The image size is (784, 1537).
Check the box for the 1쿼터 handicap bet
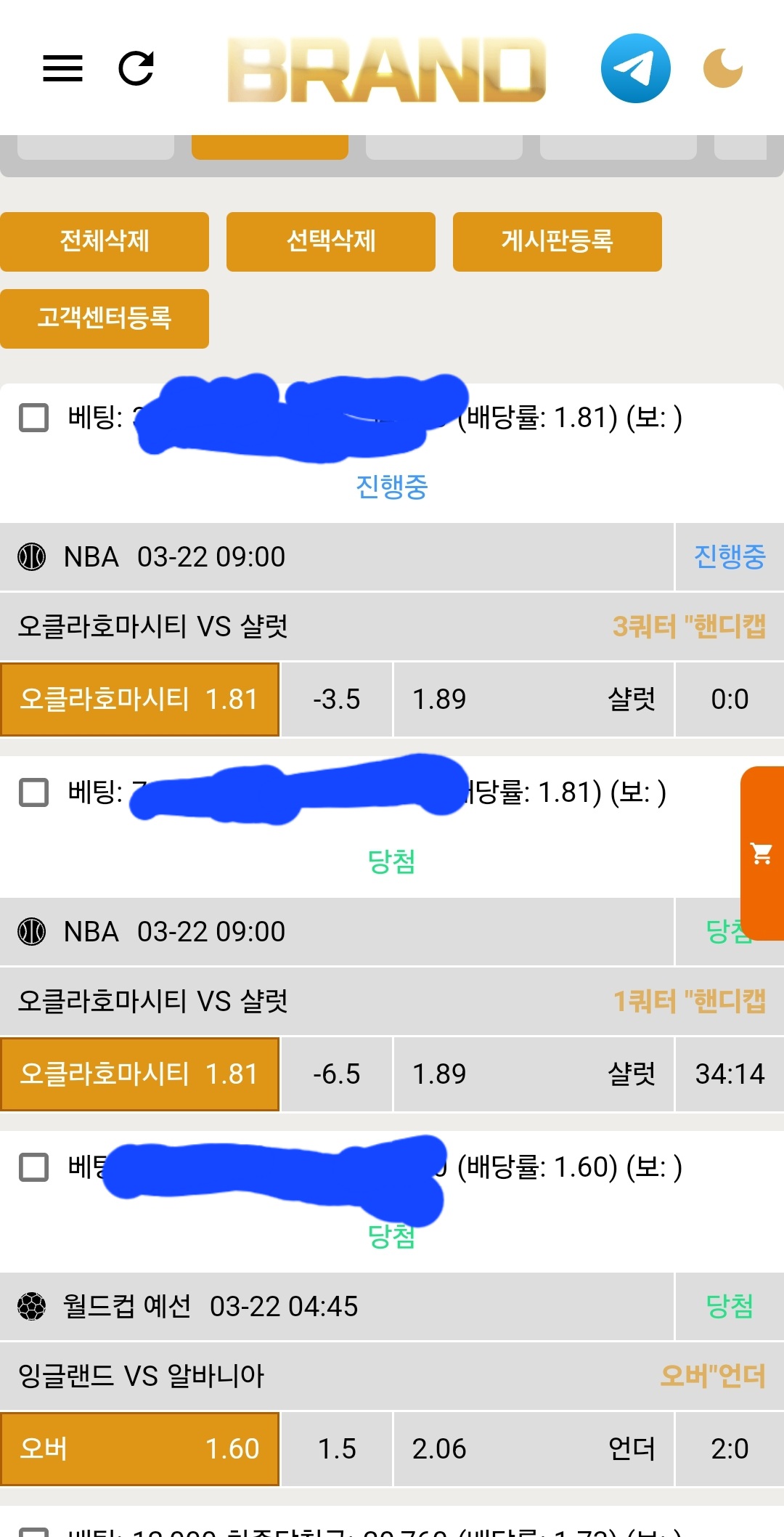(33, 792)
